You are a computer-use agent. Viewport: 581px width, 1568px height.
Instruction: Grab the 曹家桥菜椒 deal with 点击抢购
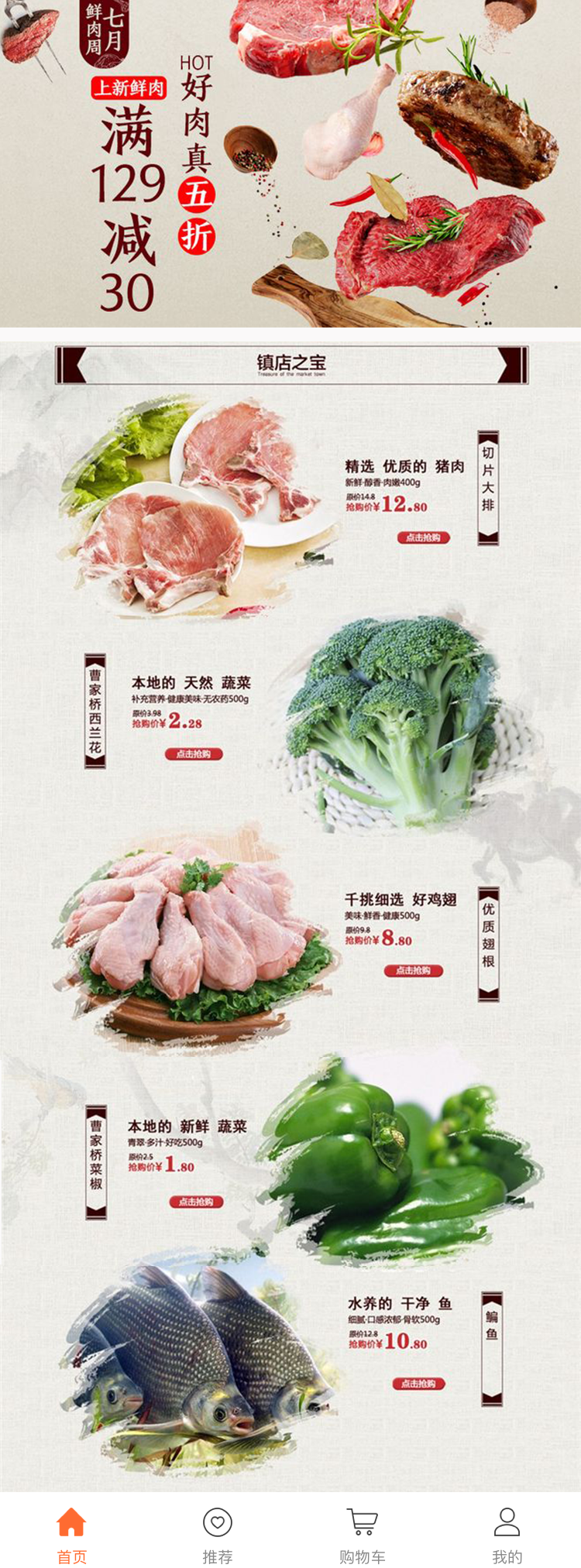pyautogui.click(x=197, y=1202)
